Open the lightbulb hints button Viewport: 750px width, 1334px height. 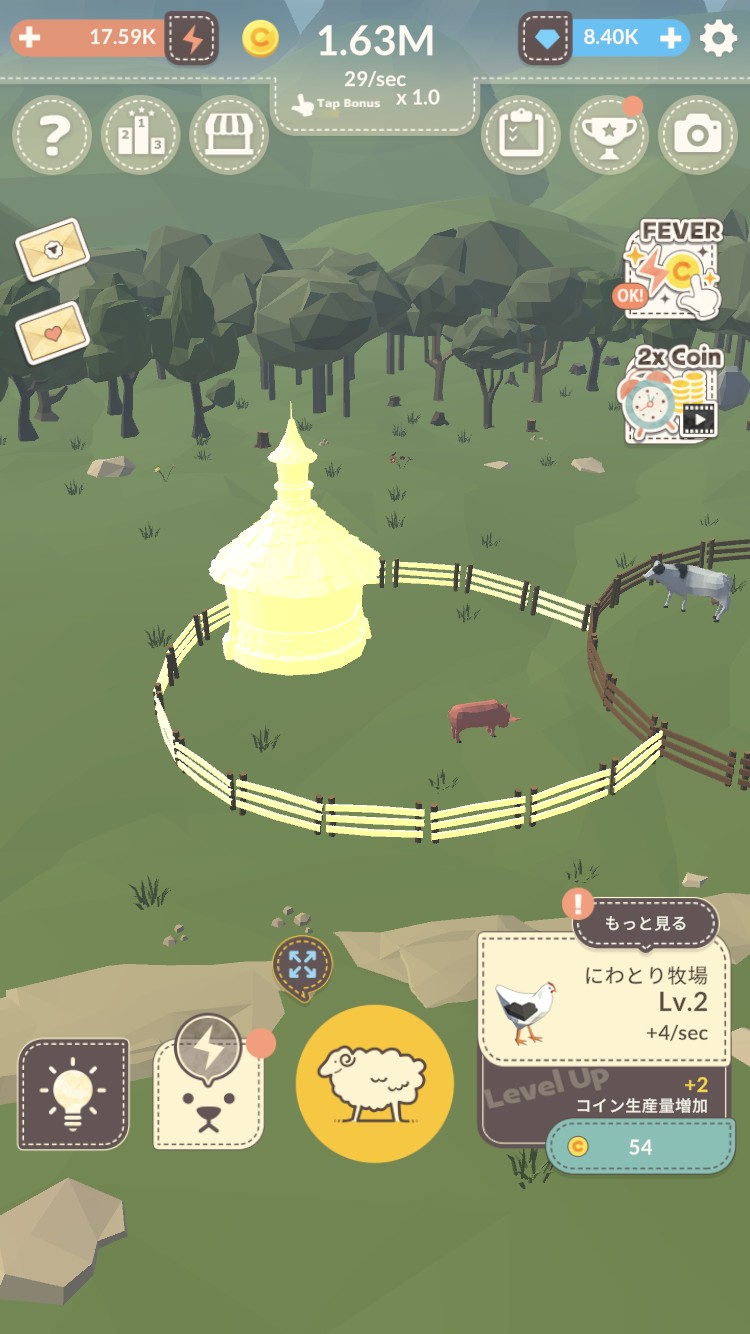pos(73,1093)
